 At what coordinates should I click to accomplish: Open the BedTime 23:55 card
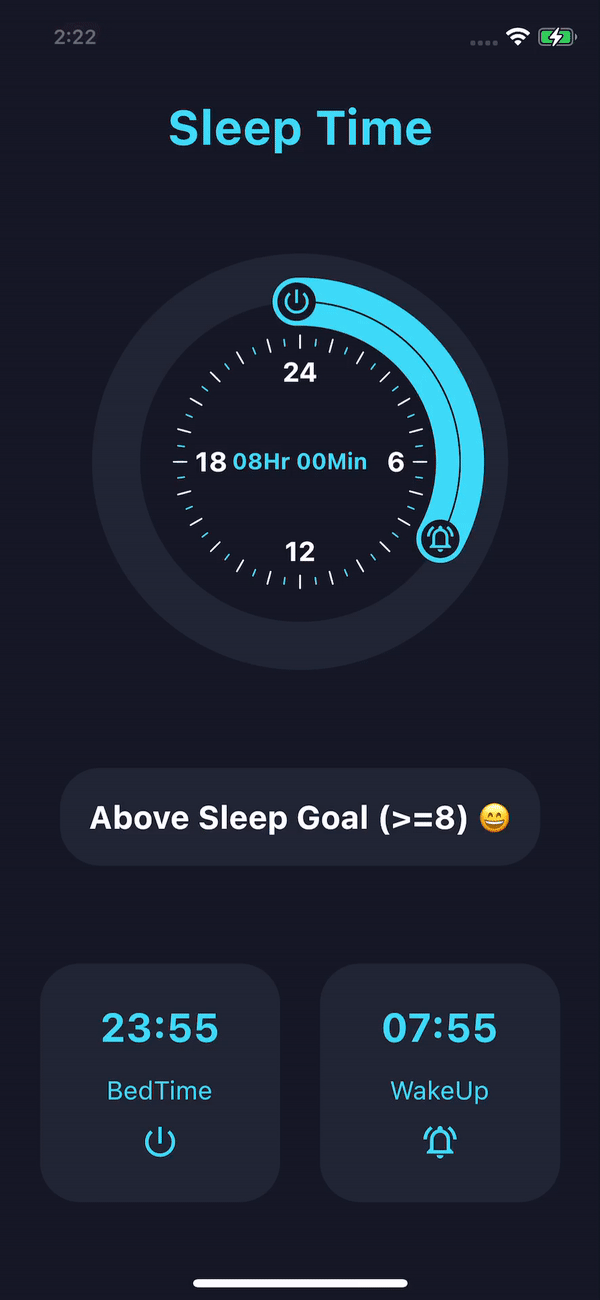[160, 1082]
